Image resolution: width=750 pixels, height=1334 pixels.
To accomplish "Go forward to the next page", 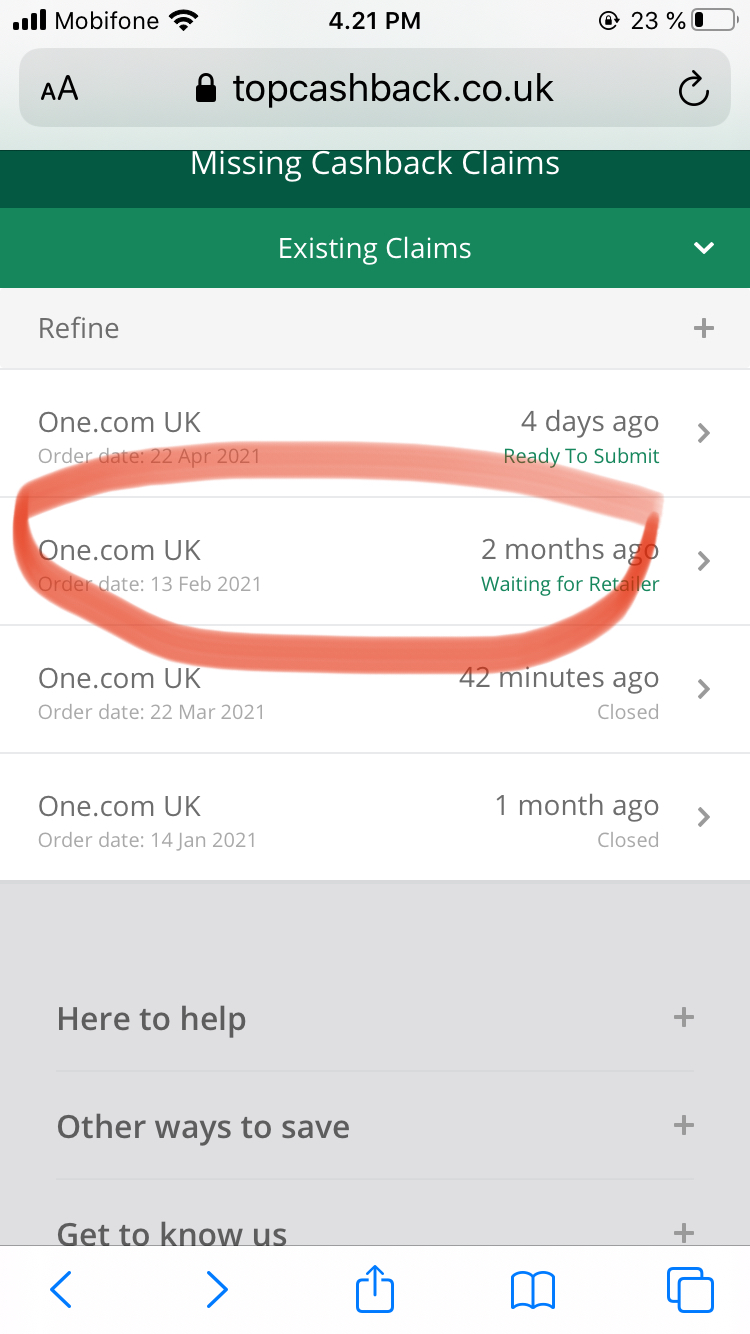I will tap(217, 1290).
